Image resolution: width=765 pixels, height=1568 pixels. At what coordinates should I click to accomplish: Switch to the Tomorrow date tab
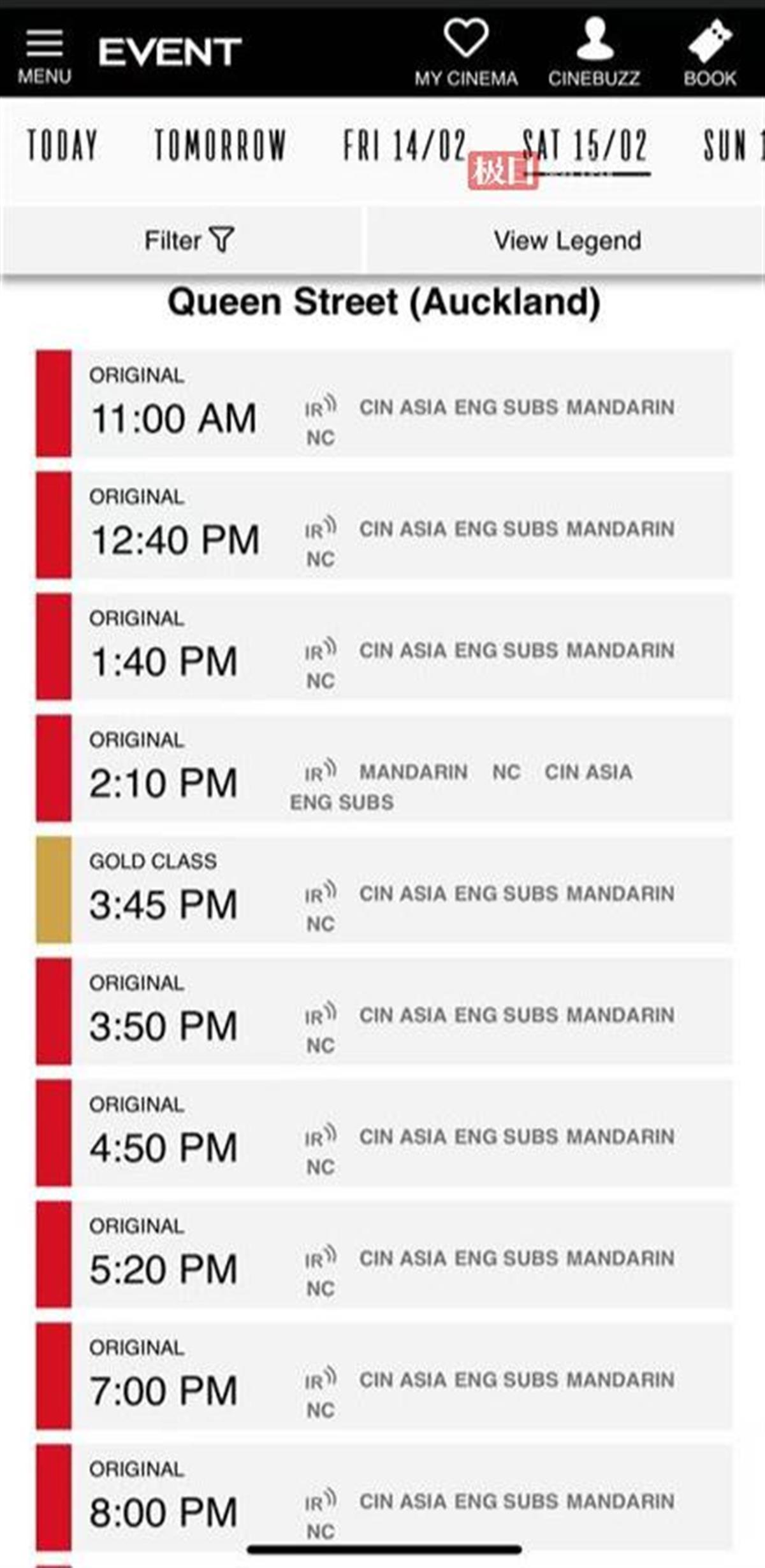[220, 145]
